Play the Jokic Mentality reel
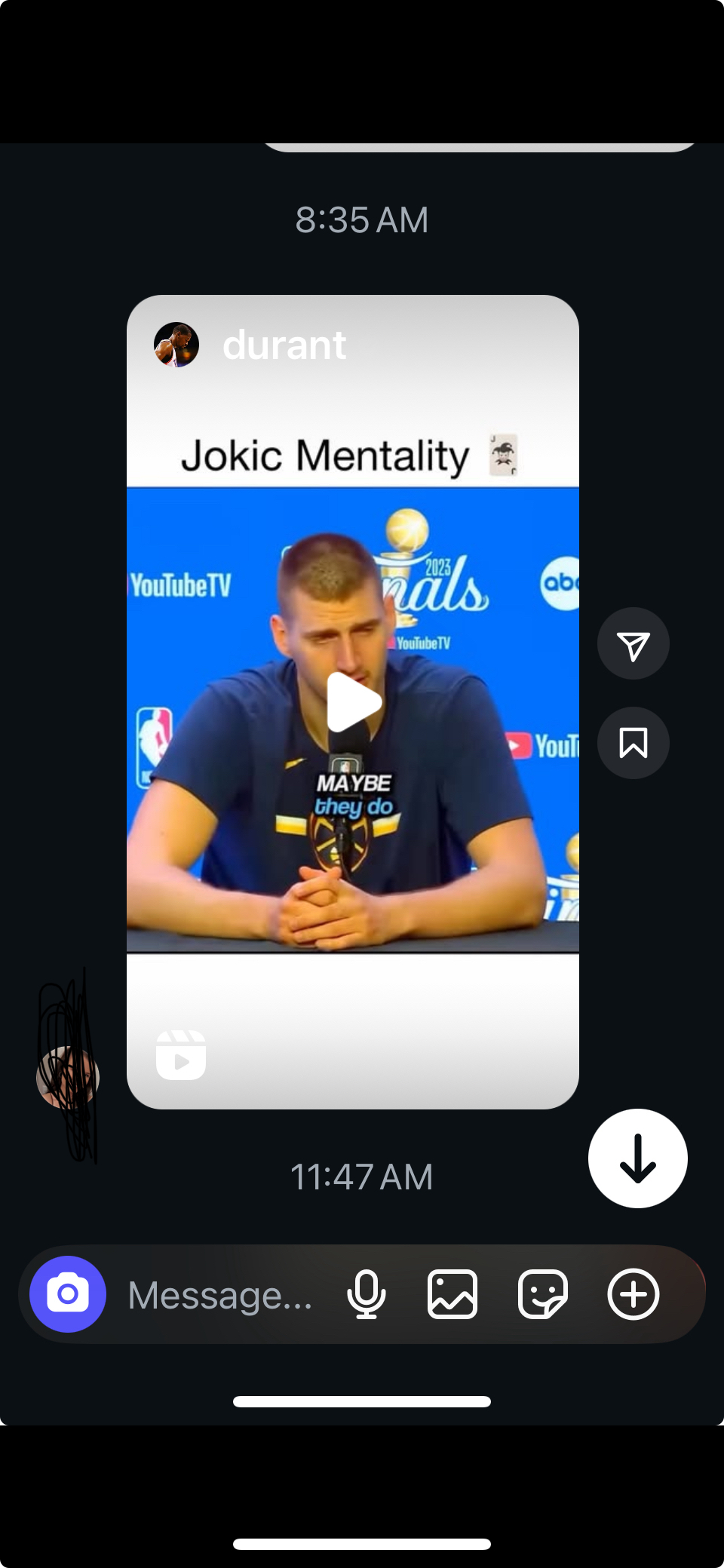This screenshot has width=724, height=1568. (x=353, y=702)
